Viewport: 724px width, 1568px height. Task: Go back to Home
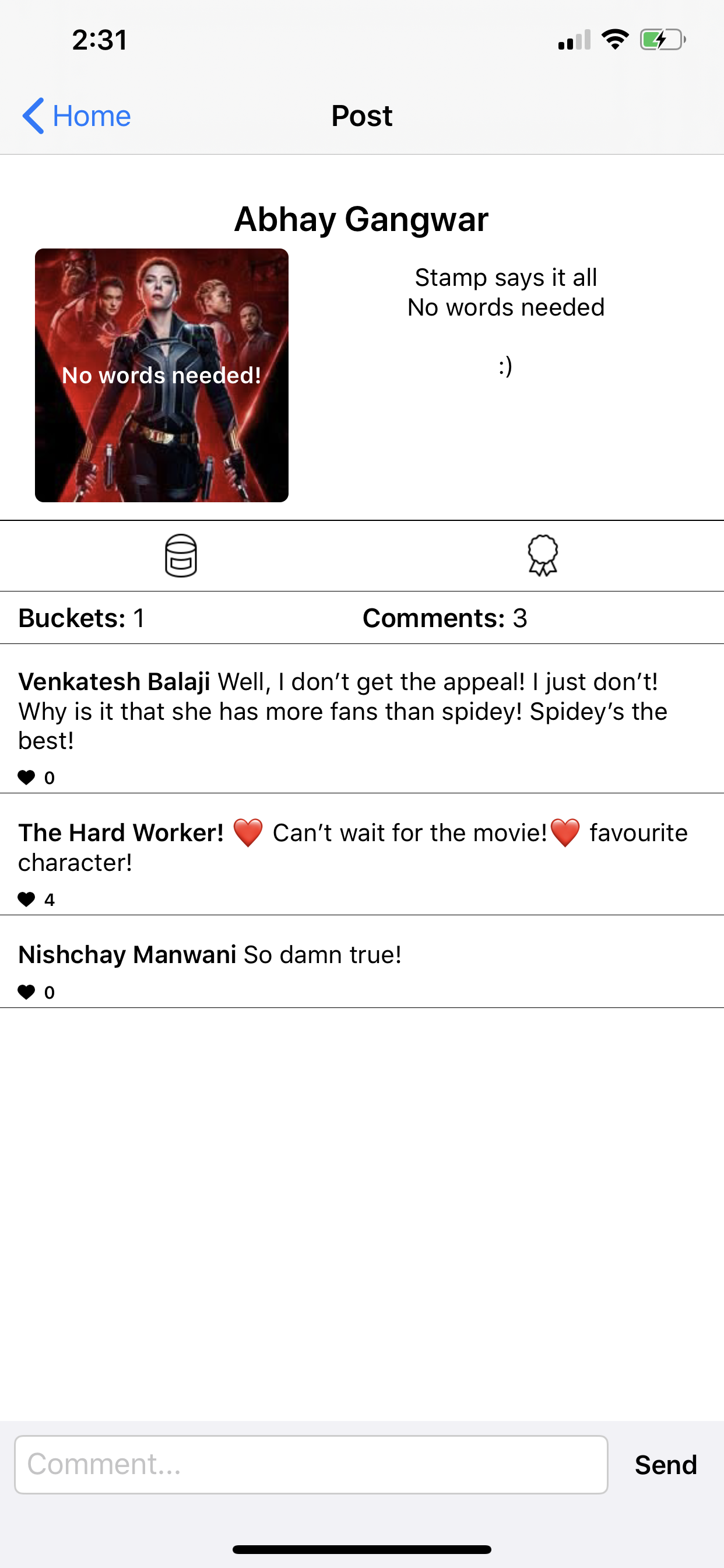tap(77, 116)
